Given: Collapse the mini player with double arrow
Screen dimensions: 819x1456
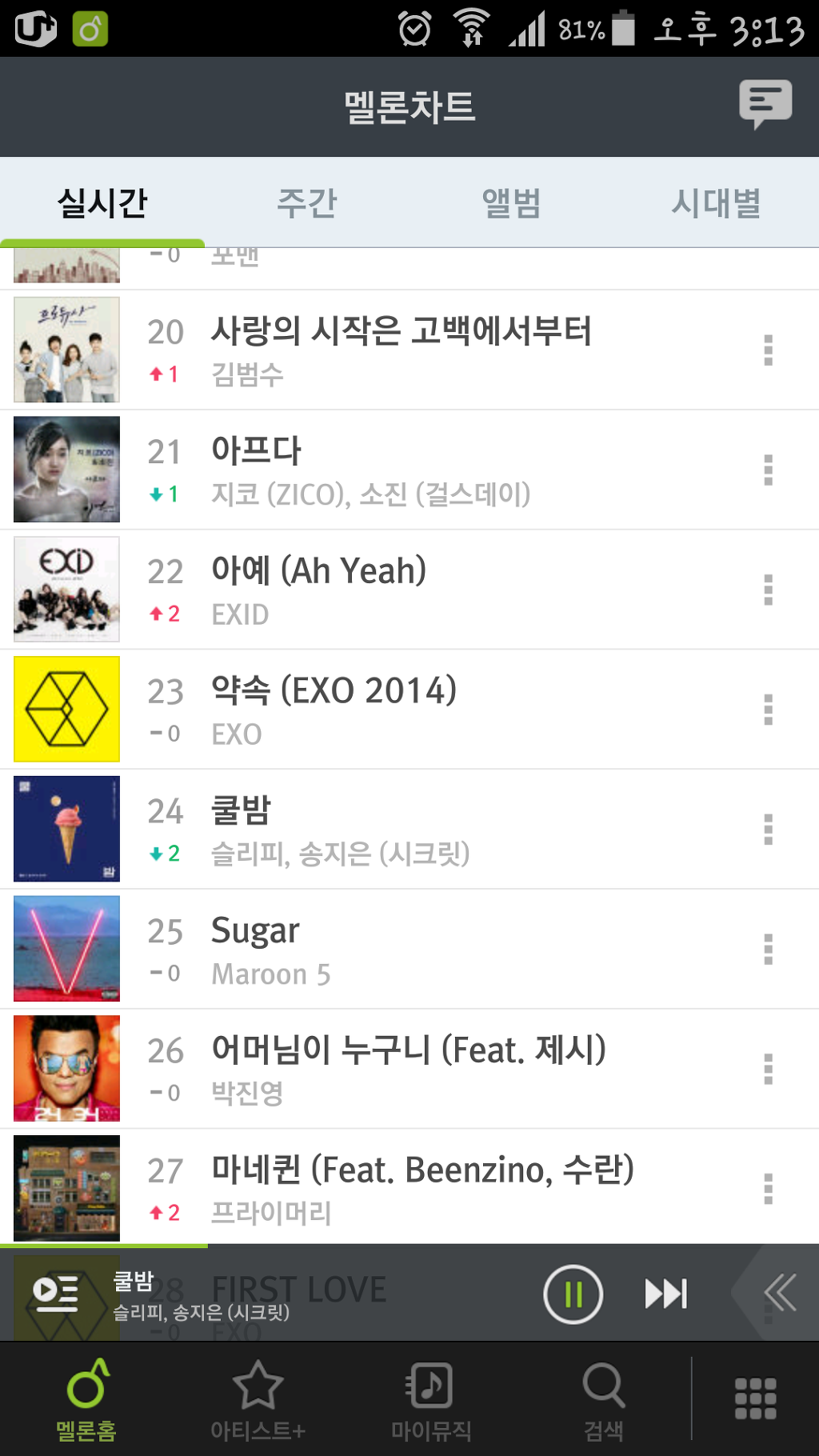Looking at the screenshot, I should pos(779,1294).
